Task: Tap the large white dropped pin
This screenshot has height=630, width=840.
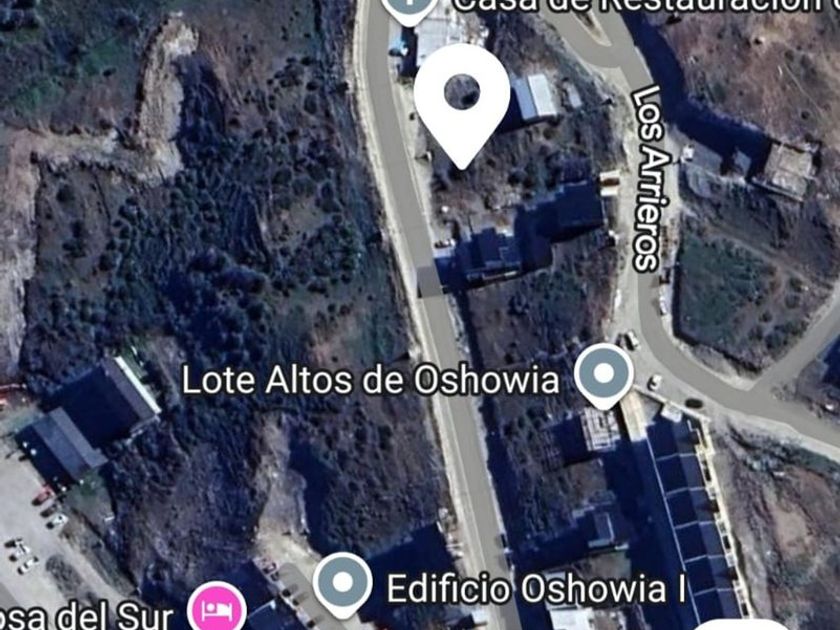Action: point(461,98)
